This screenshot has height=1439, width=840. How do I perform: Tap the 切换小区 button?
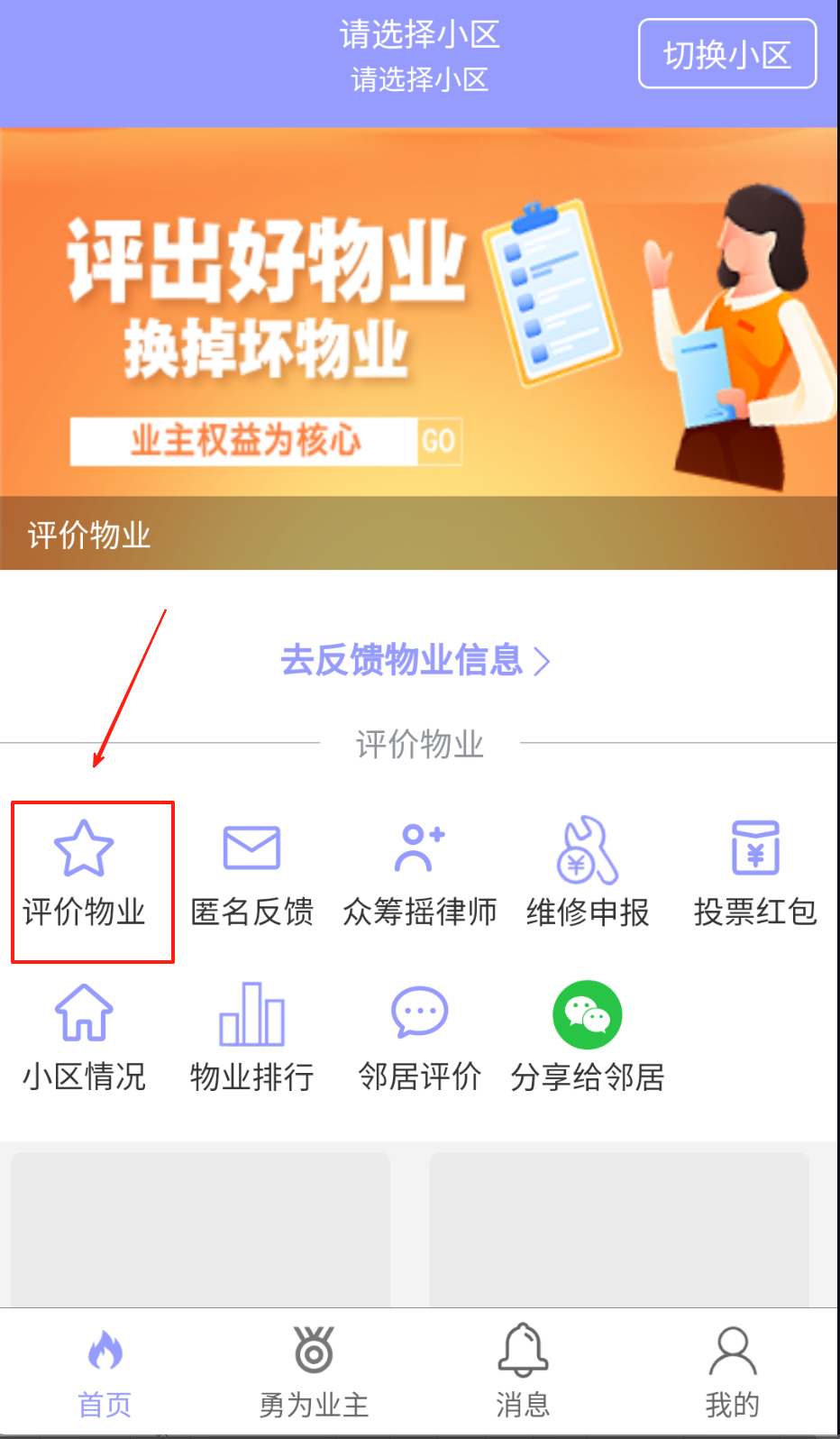(x=726, y=54)
